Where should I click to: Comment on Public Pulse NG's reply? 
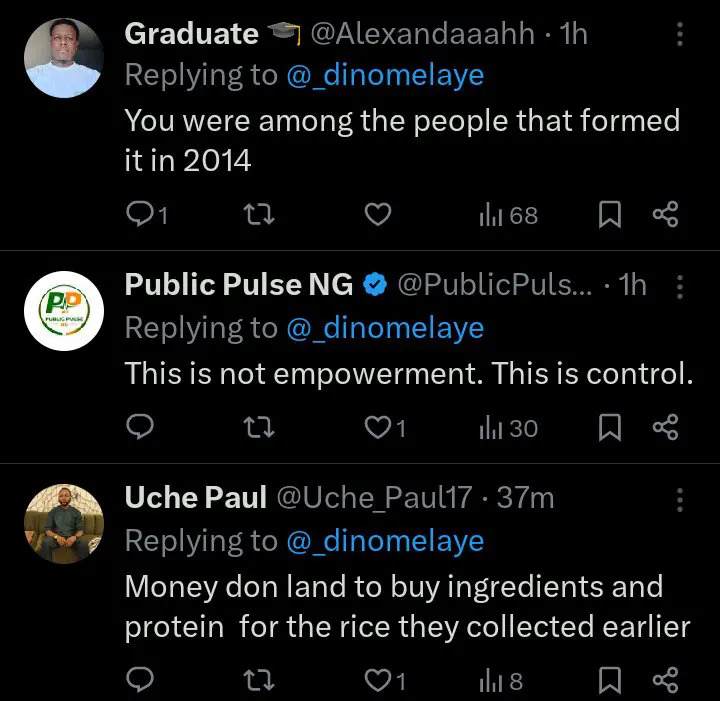point(141,428)
